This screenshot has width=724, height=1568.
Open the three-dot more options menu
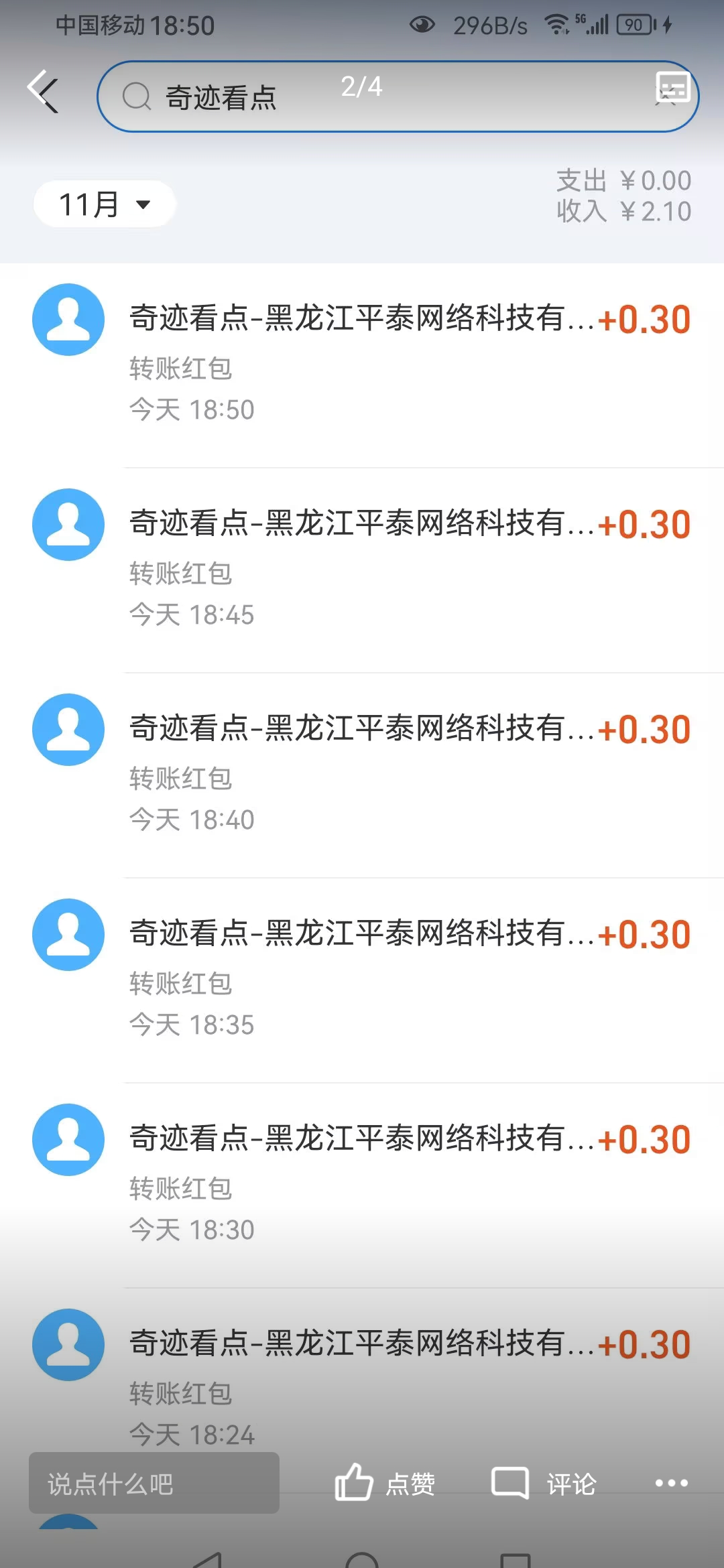tap(672, 1483)
